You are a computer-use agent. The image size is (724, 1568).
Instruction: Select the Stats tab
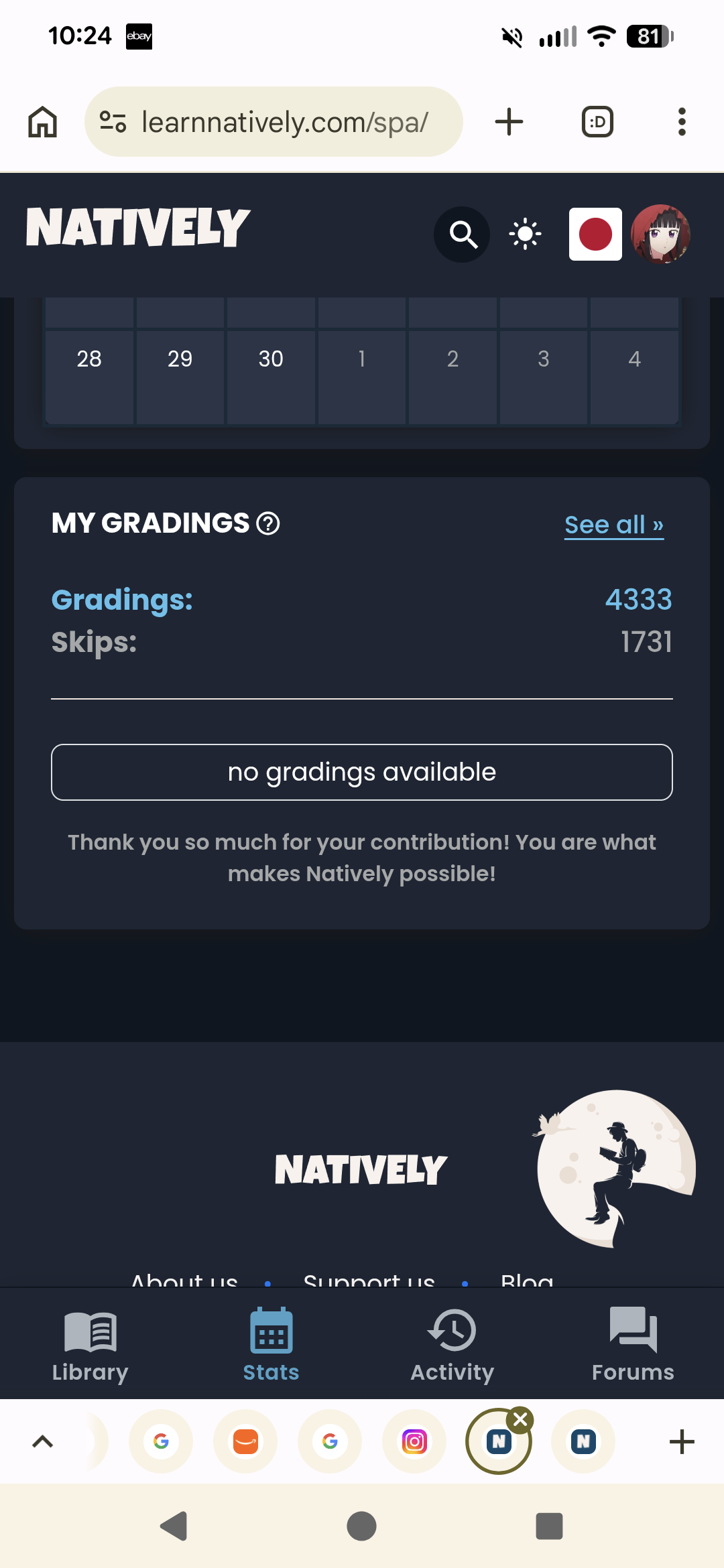tap(271, 1344)
